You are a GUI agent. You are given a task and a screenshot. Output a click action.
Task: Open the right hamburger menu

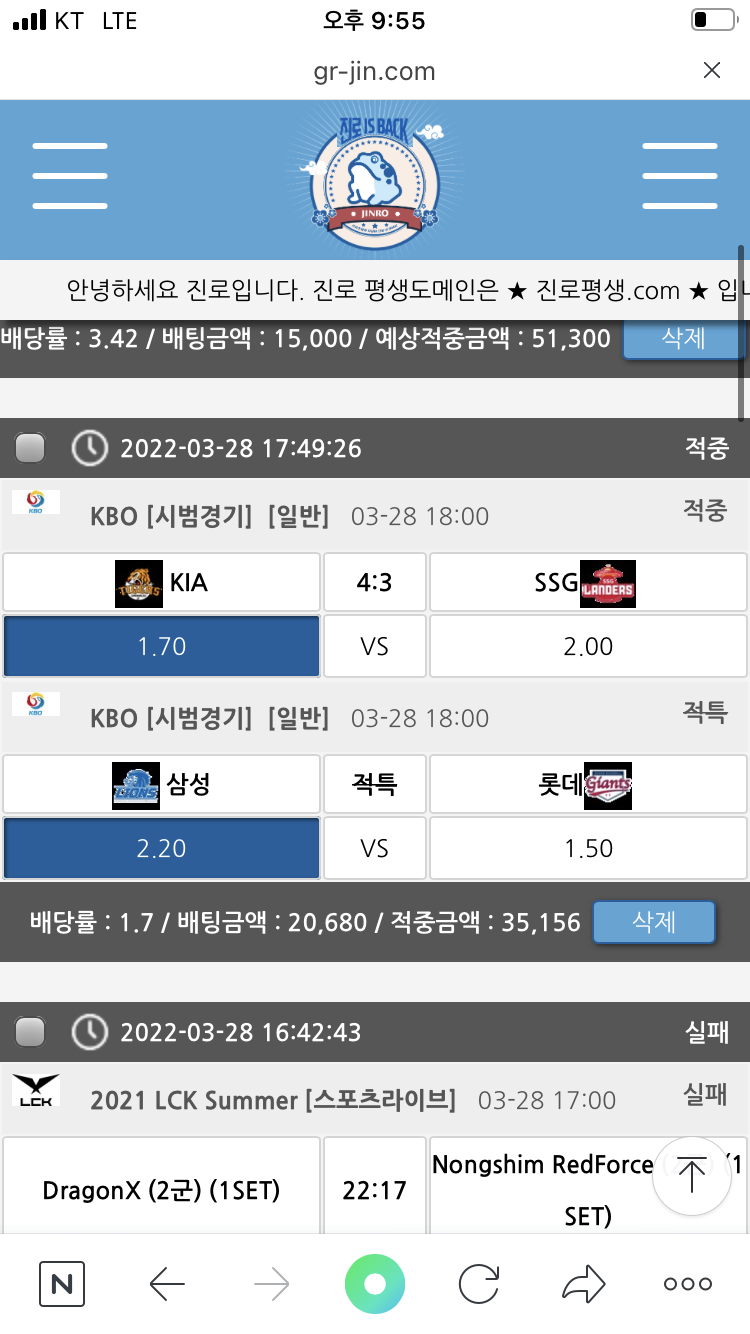679,177
